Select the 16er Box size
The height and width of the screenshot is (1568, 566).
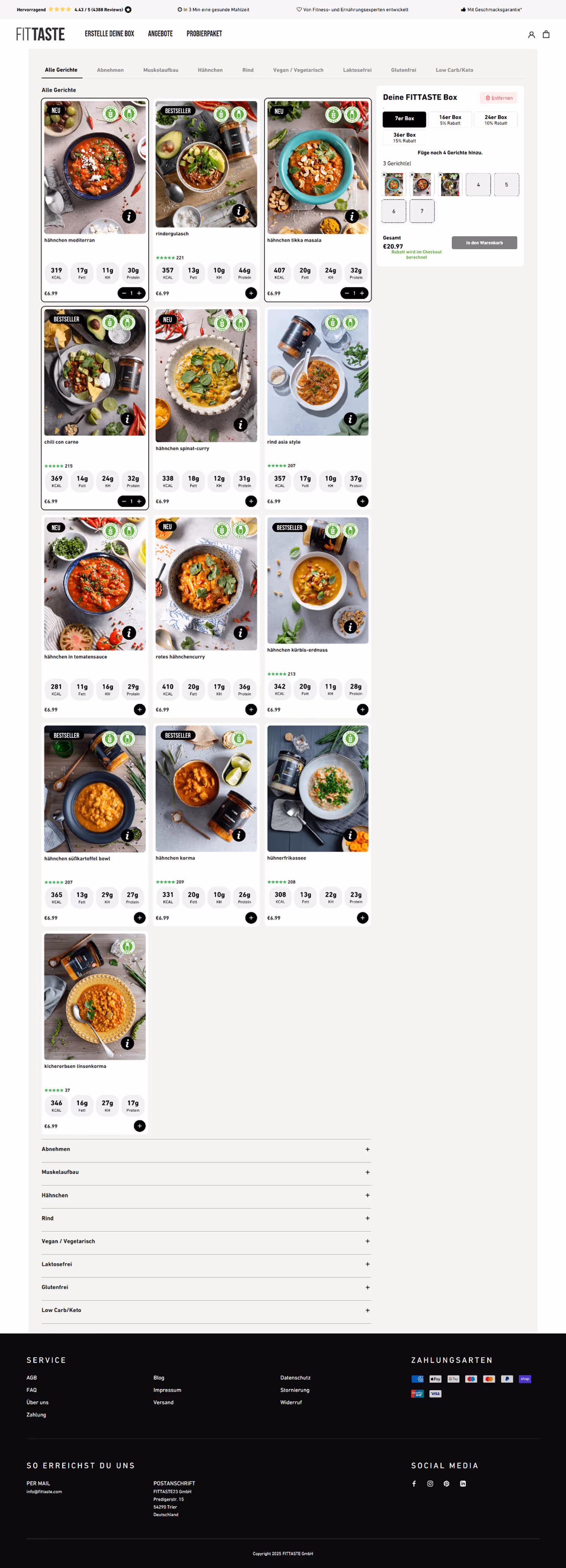click(x=450, y=119)
